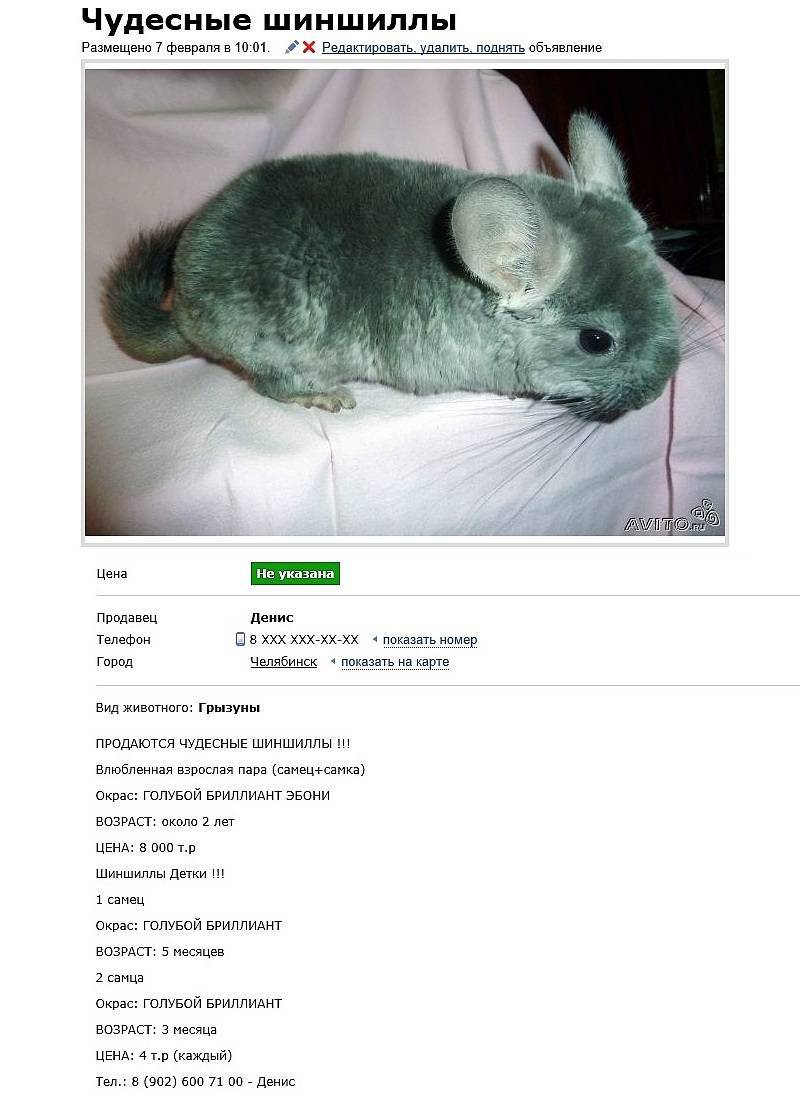Tap the red X delete icon

point(309,47)
